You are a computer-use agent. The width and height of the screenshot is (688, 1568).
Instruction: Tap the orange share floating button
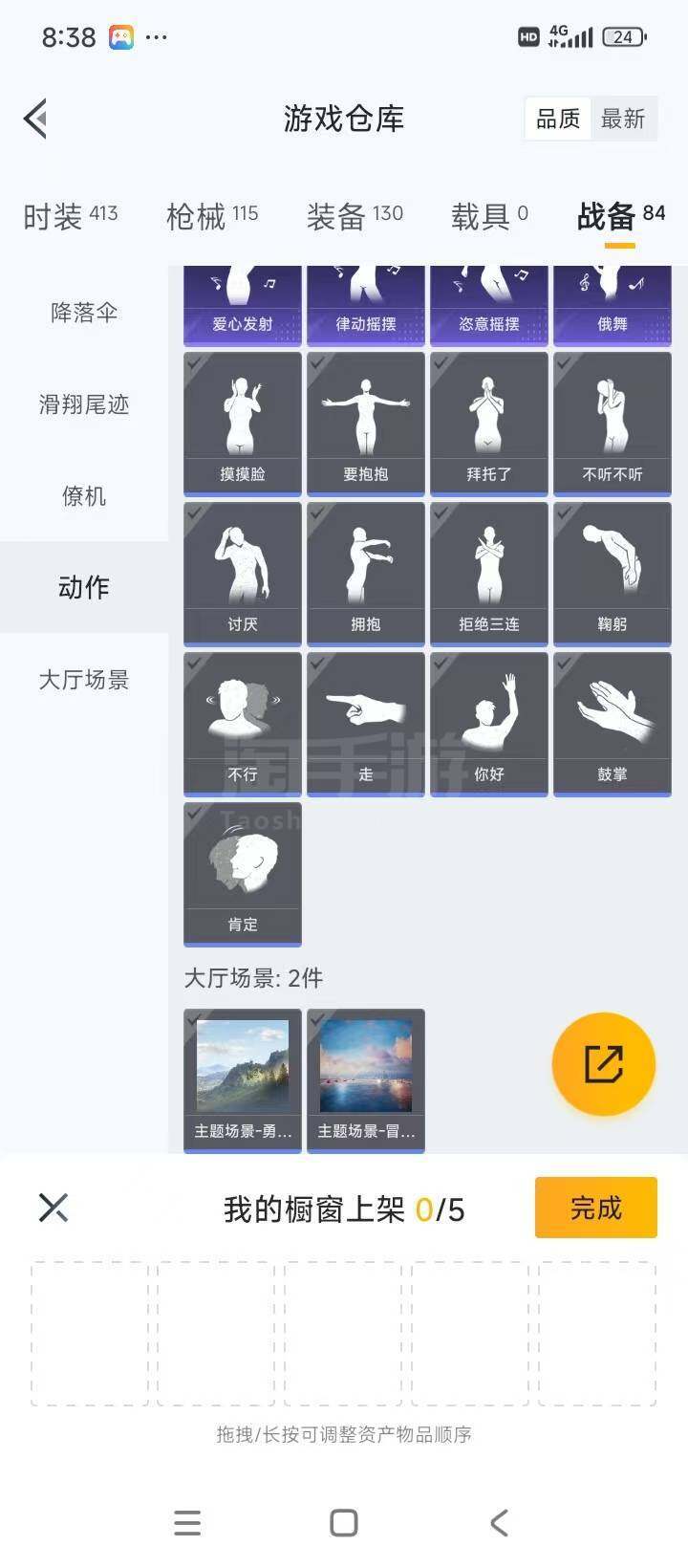[x=604, y=1064]
